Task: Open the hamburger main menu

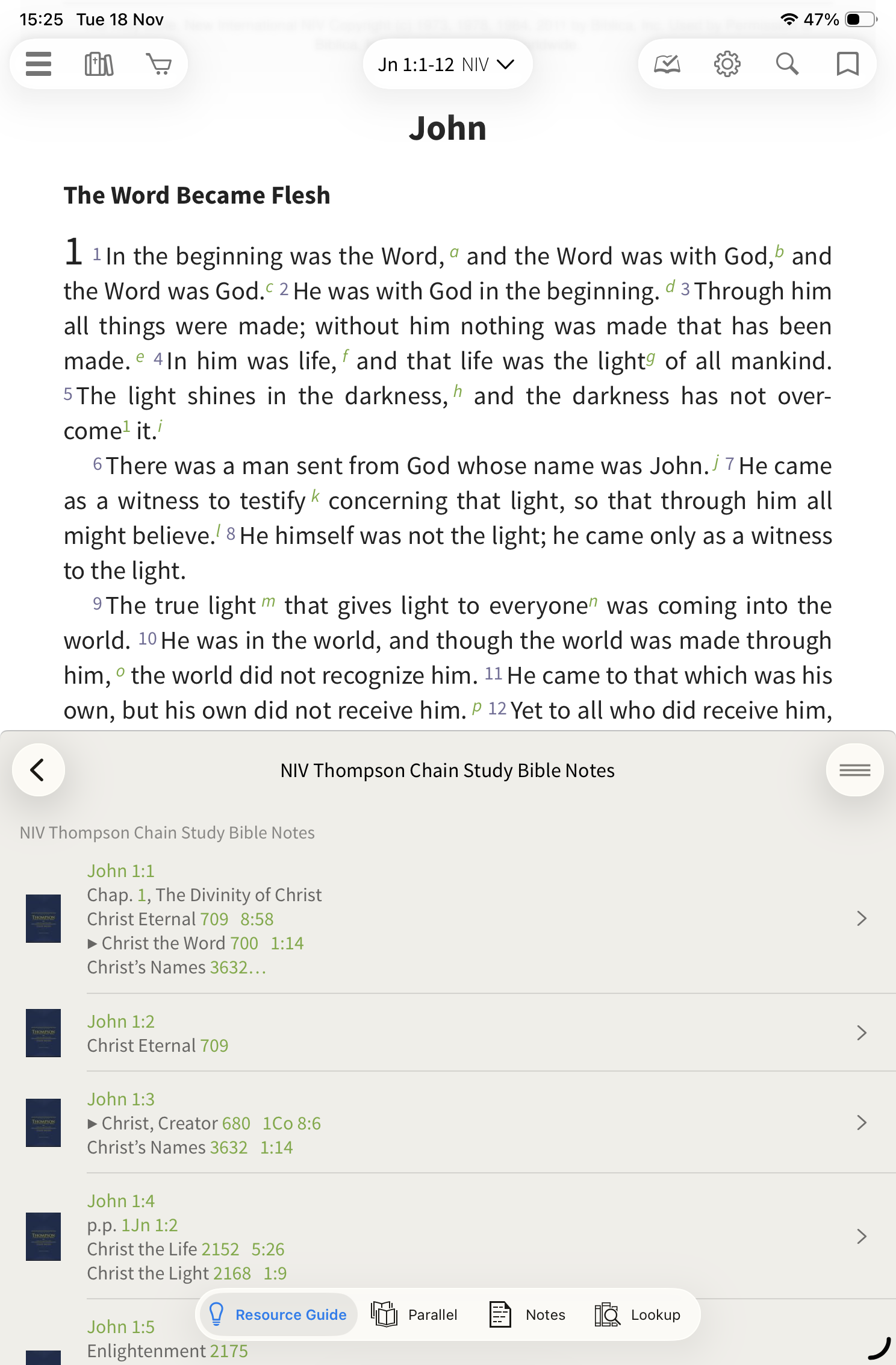Action: coord(39,64)
